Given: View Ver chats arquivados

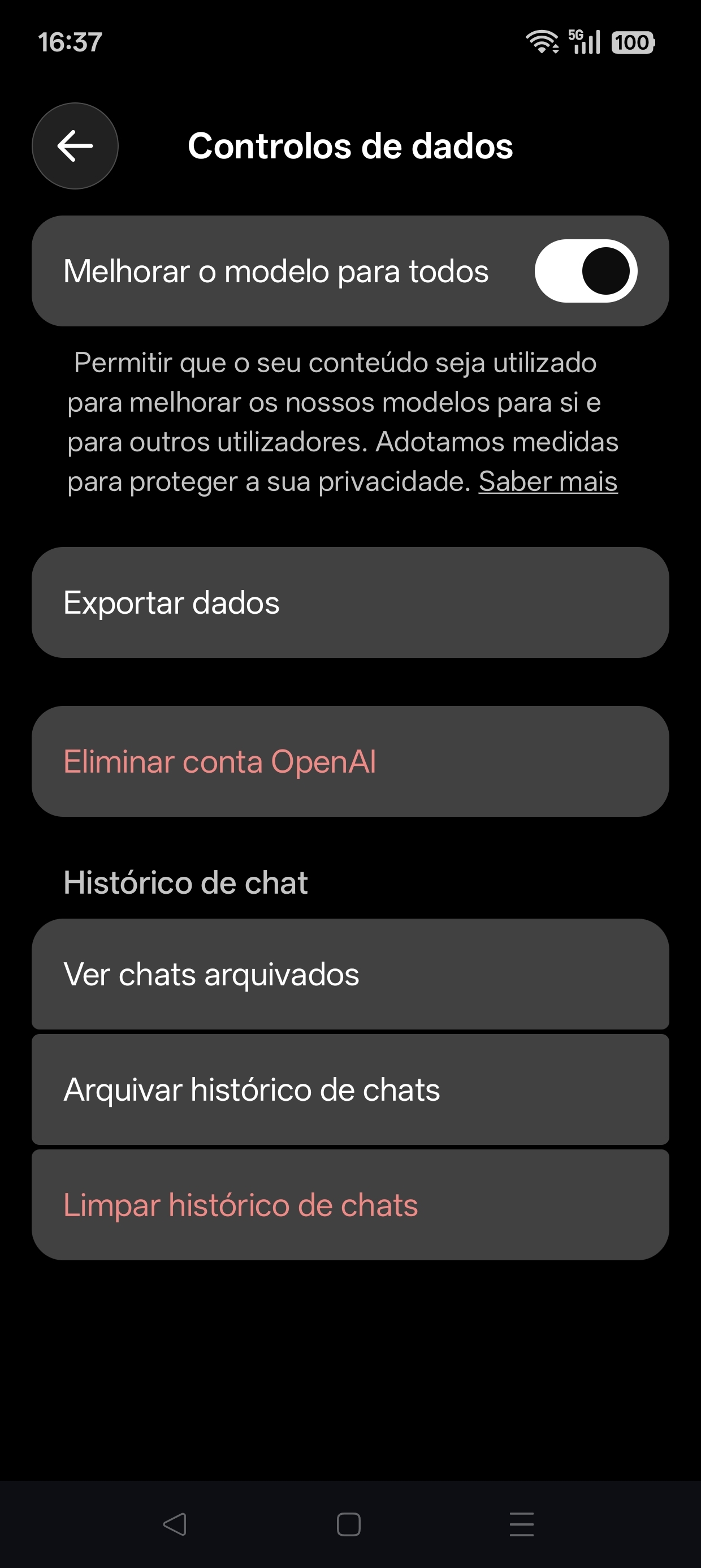Looking at the screenshot, I should (x=350, y=974).
